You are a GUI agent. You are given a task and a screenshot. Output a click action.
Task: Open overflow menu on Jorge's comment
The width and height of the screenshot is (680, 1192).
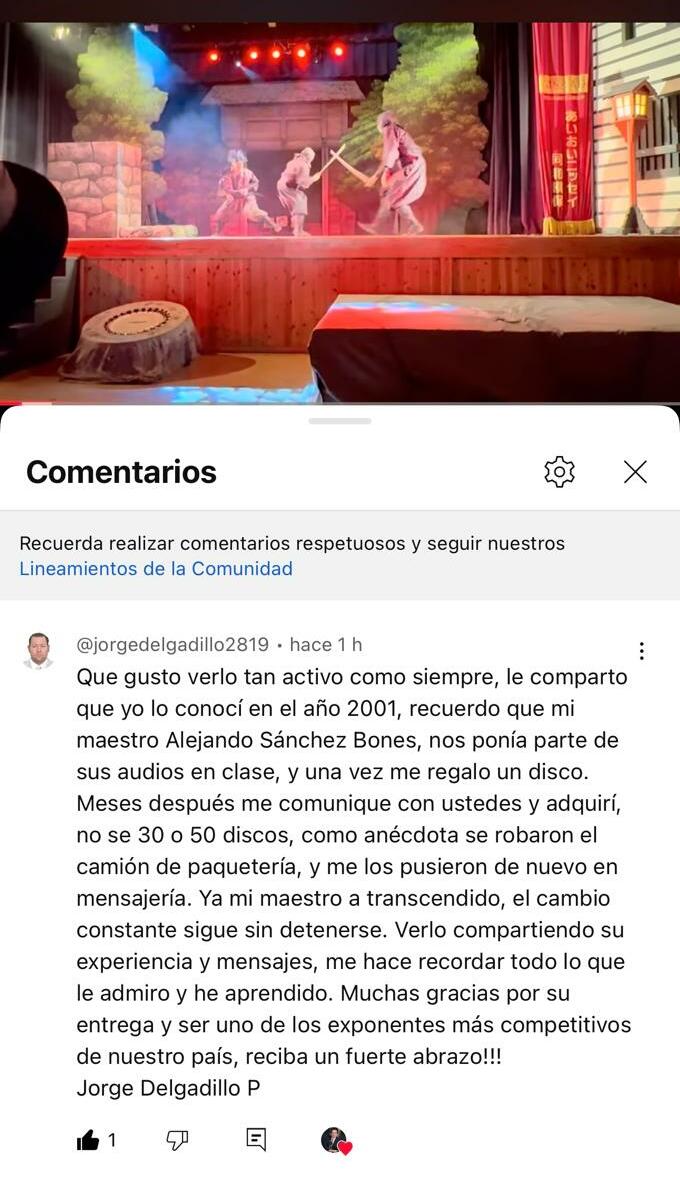pos(641,651)
